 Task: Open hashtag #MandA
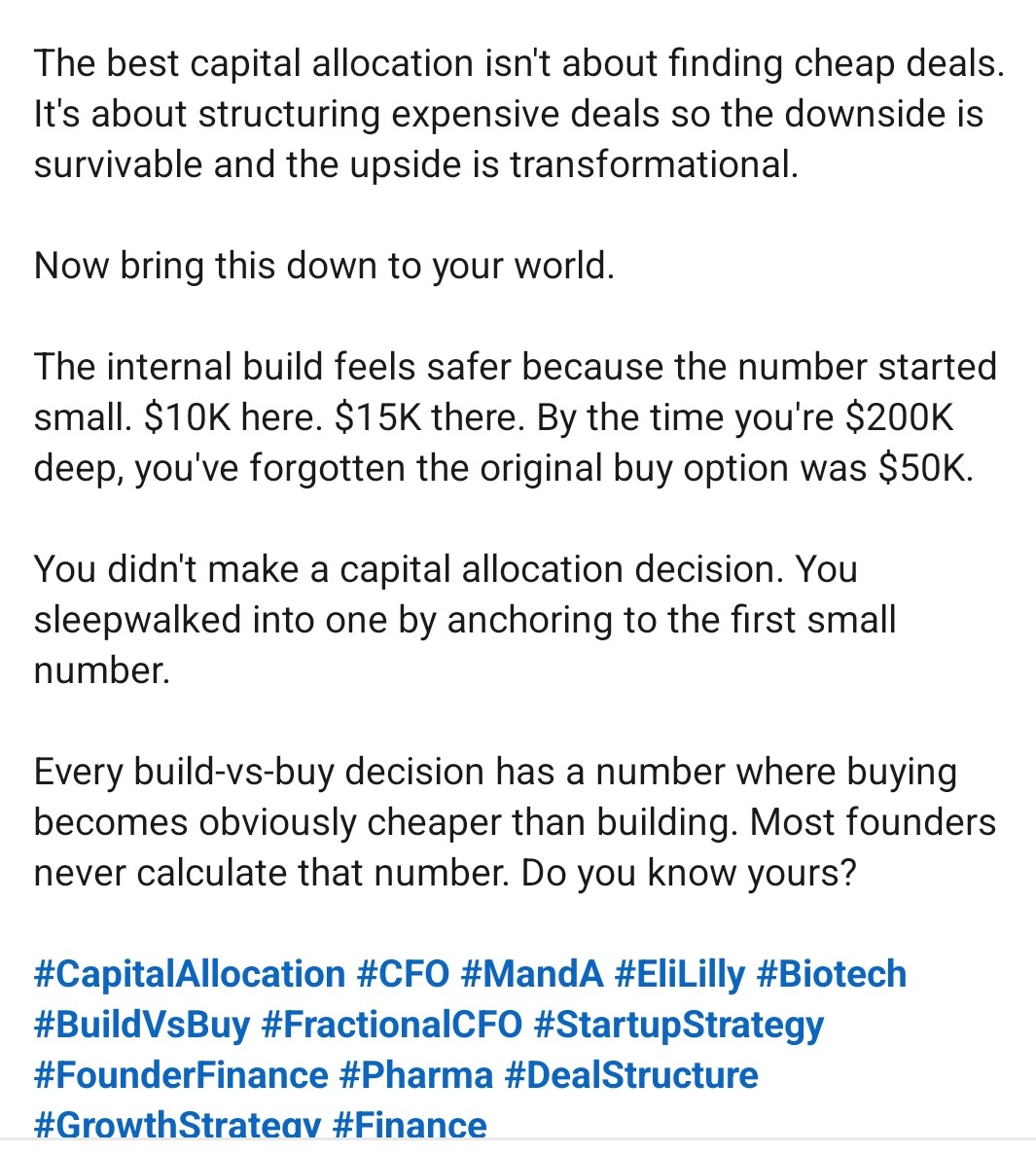[531, 974]
